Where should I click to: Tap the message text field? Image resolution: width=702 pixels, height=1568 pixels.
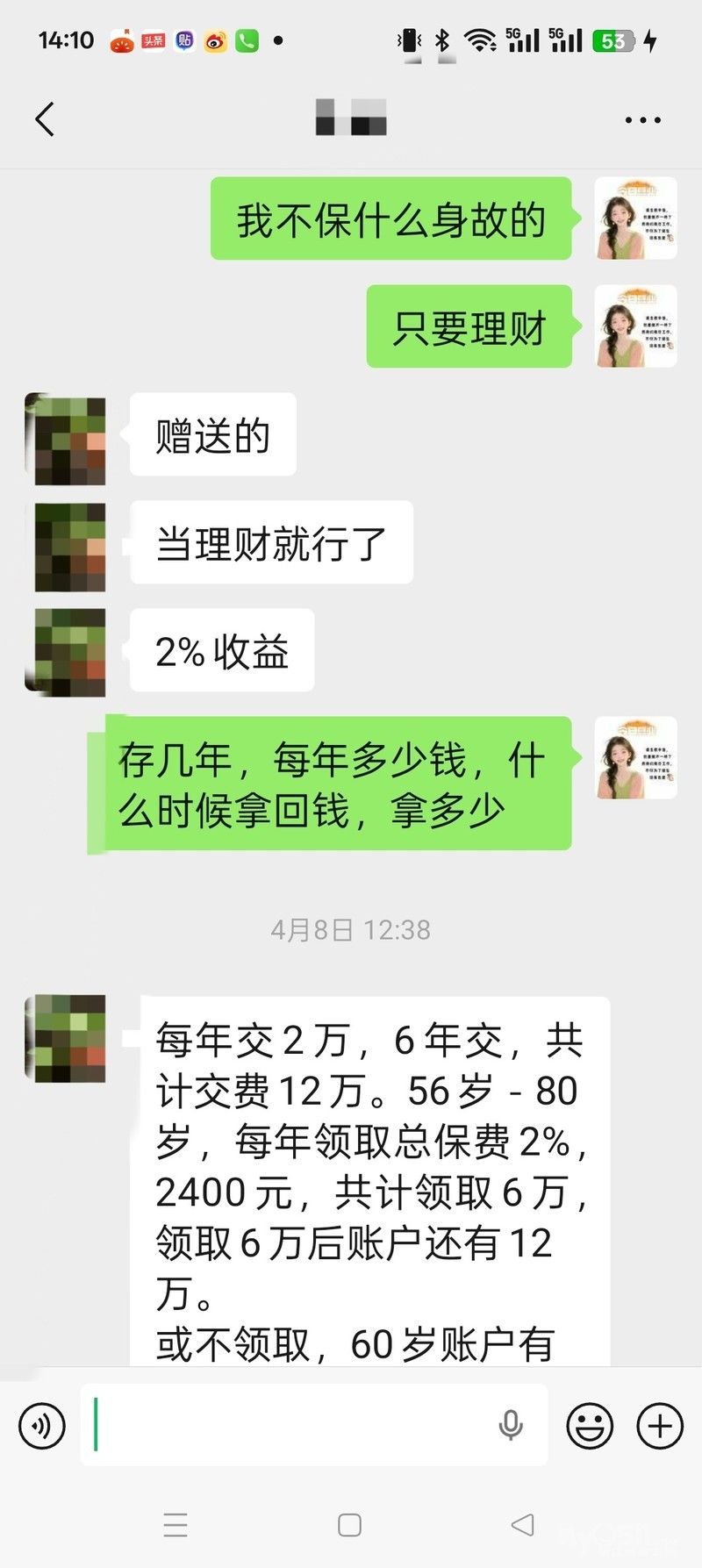click(290, 1425)
